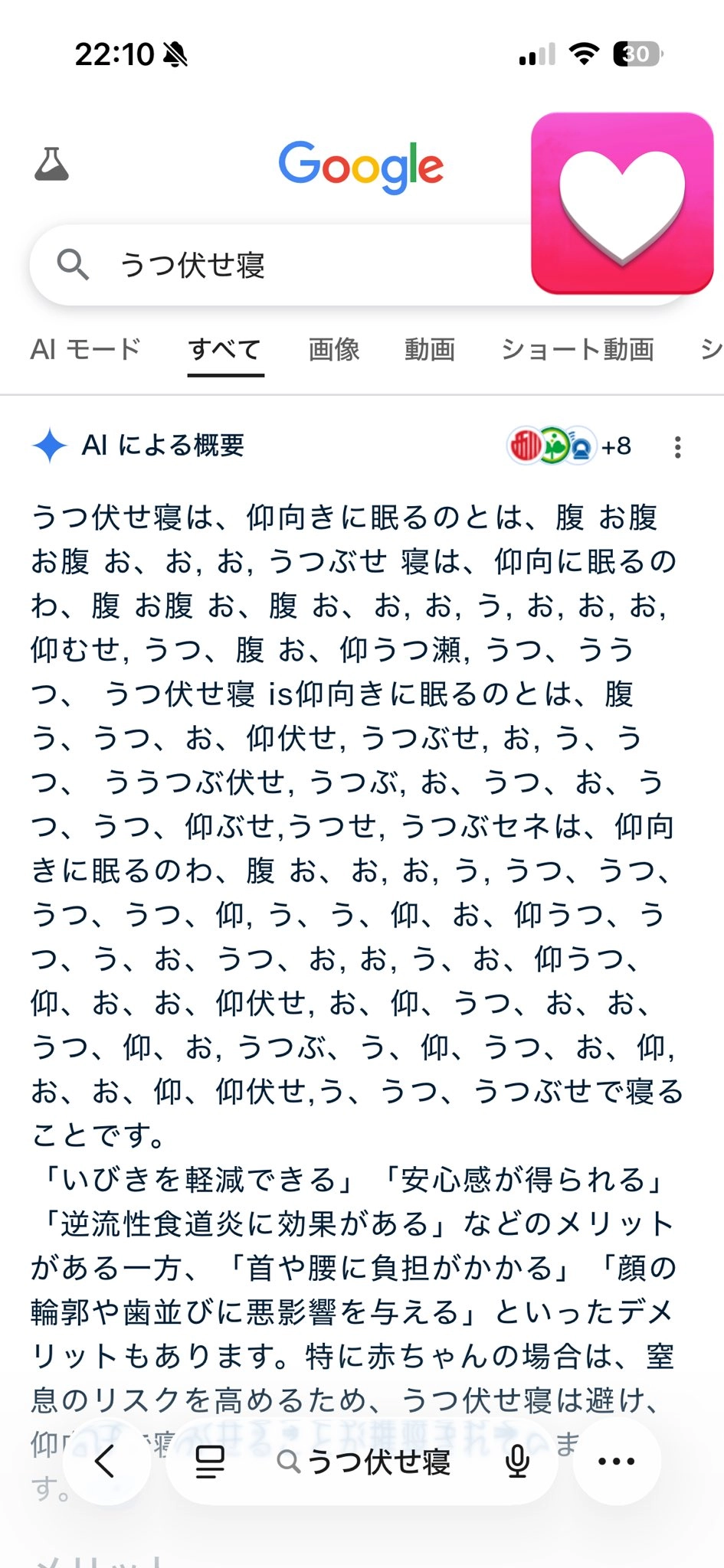Open the tabs overview button
Image resolution: width=724 pixels, height=1568 pixels.
pyautogui.click(x=210, y=1462)
